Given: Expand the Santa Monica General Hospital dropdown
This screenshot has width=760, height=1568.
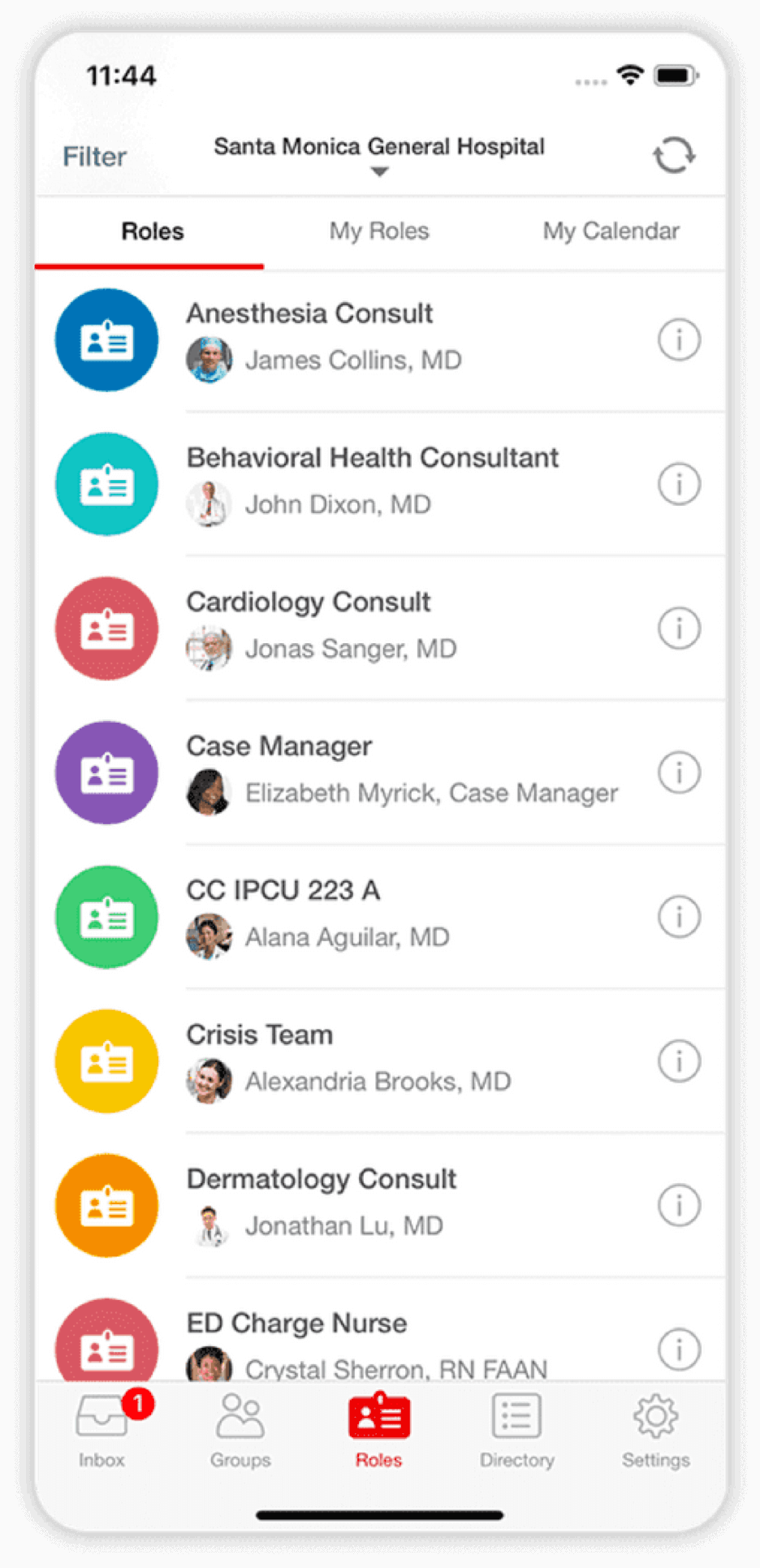Looking at the screenshot, I should coord(379,154).
